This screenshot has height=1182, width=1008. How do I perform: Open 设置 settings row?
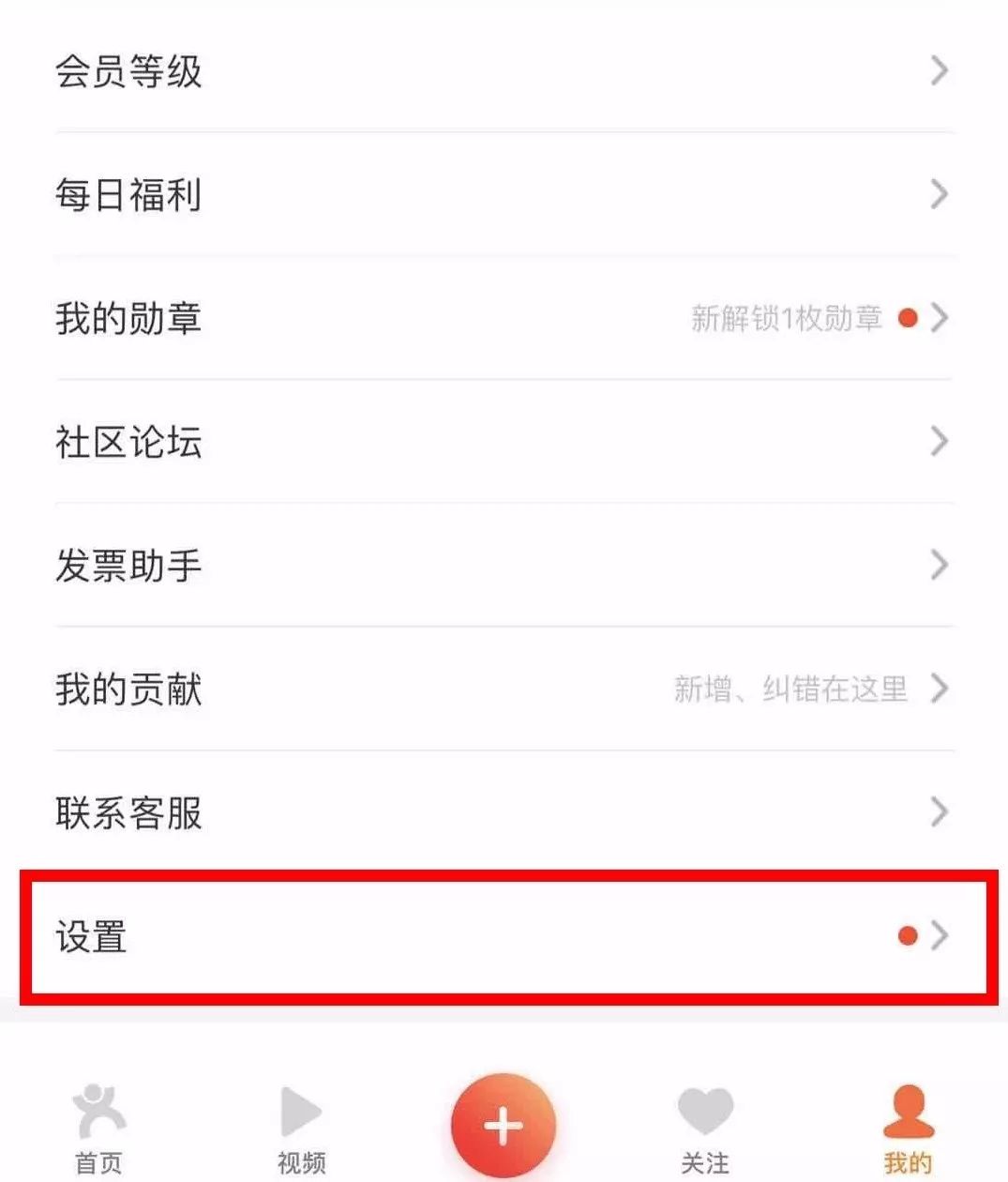(504, 936)
